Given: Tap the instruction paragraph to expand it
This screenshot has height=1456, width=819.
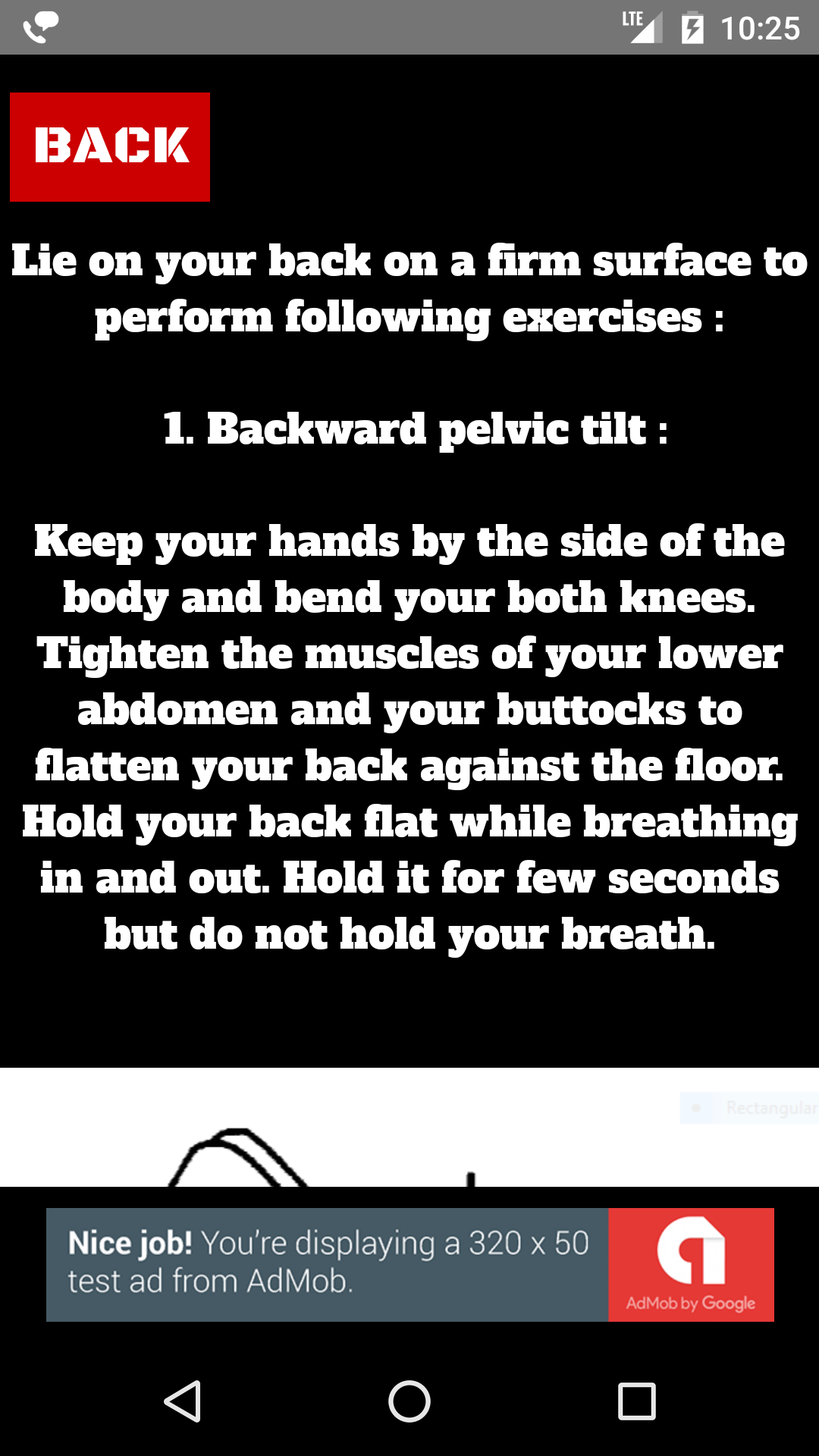Looking at the screenshot, I should point(409,736).
